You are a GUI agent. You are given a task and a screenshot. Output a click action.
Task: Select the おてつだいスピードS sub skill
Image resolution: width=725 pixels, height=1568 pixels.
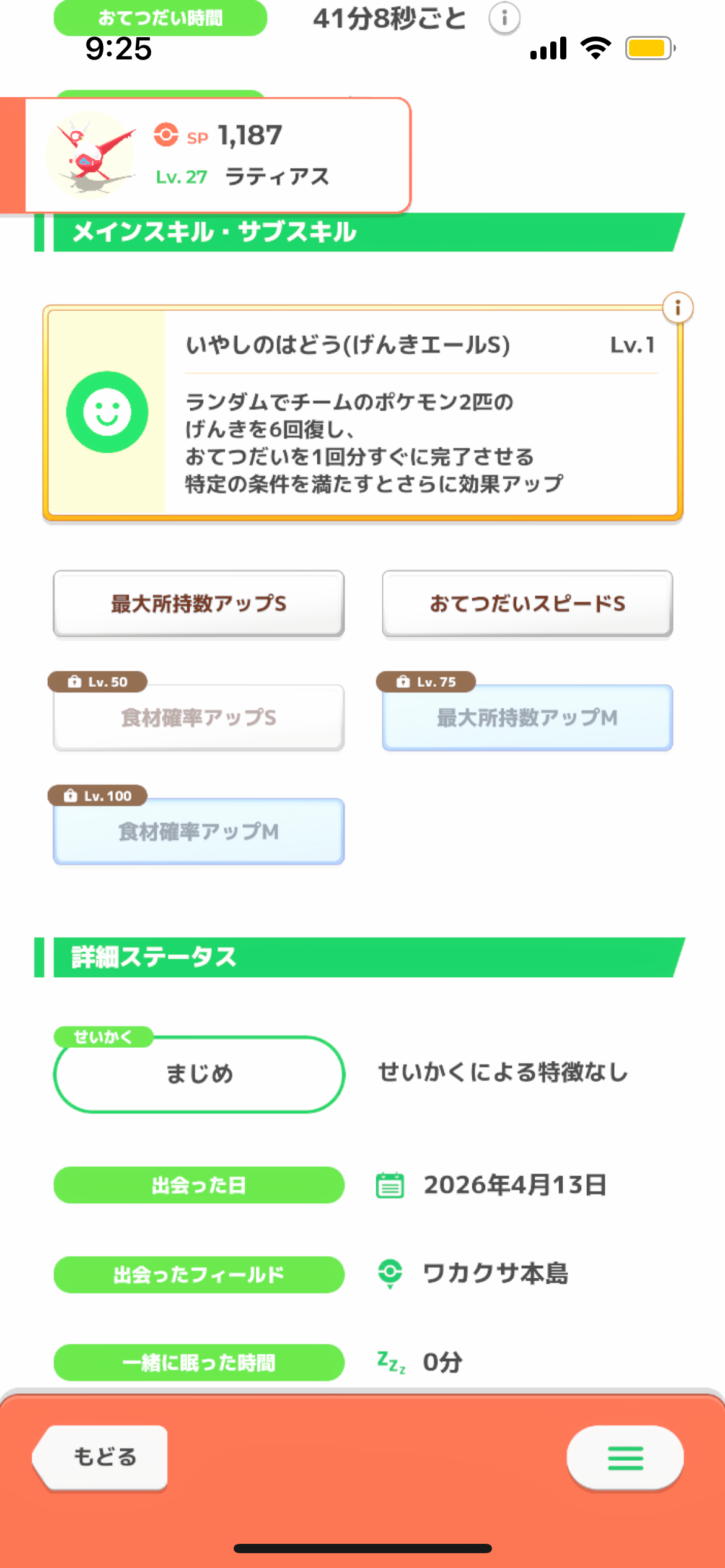(527, 603)
